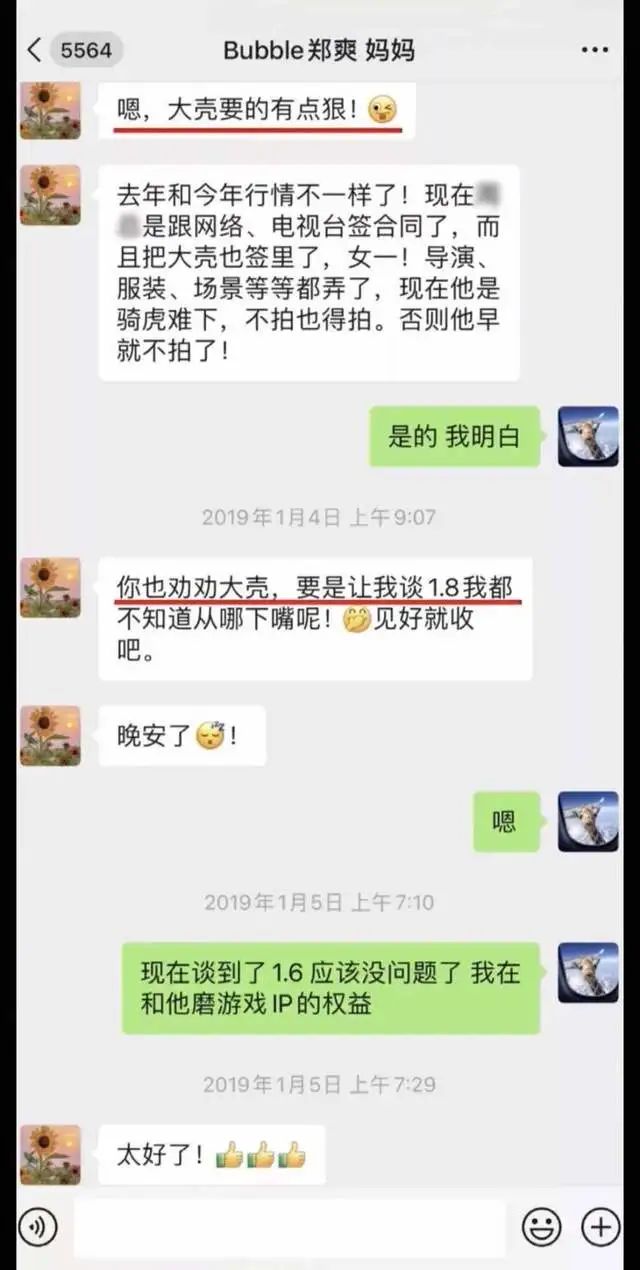Open your avatar beside the 嗯 reply
The height and width of the screenshot is (1270, 640).
[588, 822]
